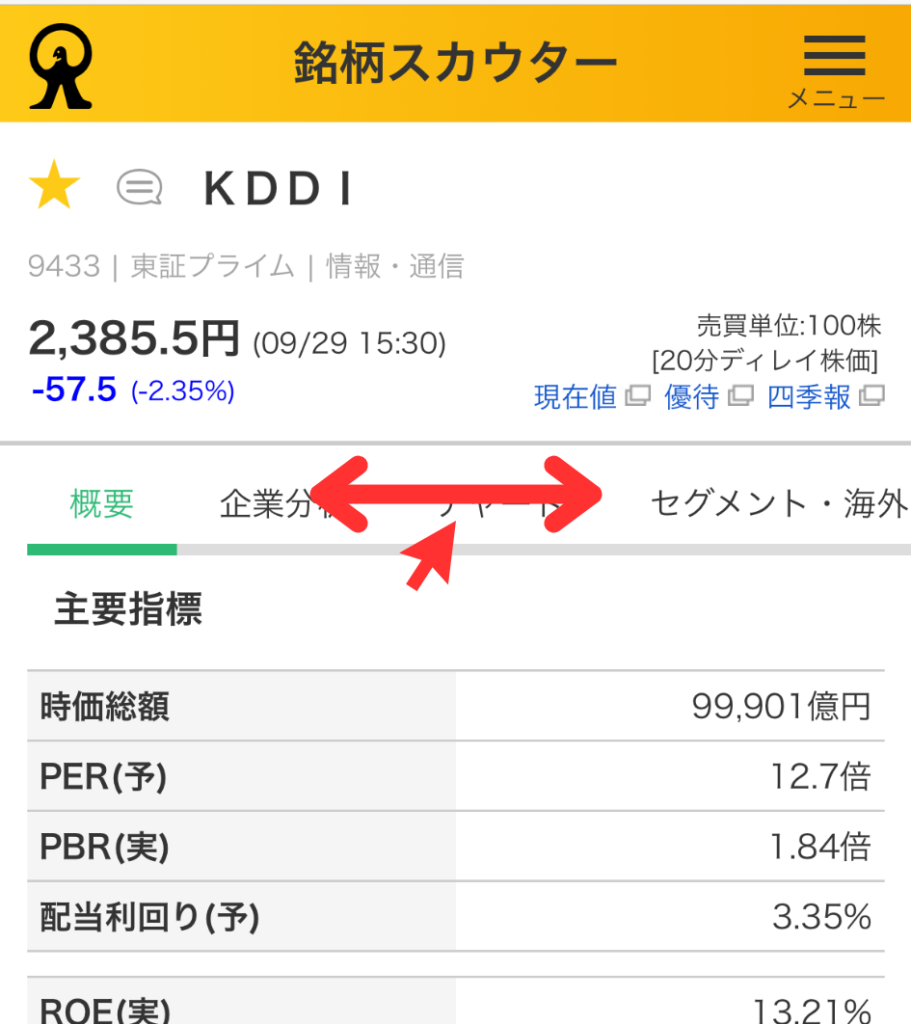Image resolution: width=911 pixels, height=1024 pixels.
Task: Open the メニュー hamburger menu
Action: click(x=835, y=68)
